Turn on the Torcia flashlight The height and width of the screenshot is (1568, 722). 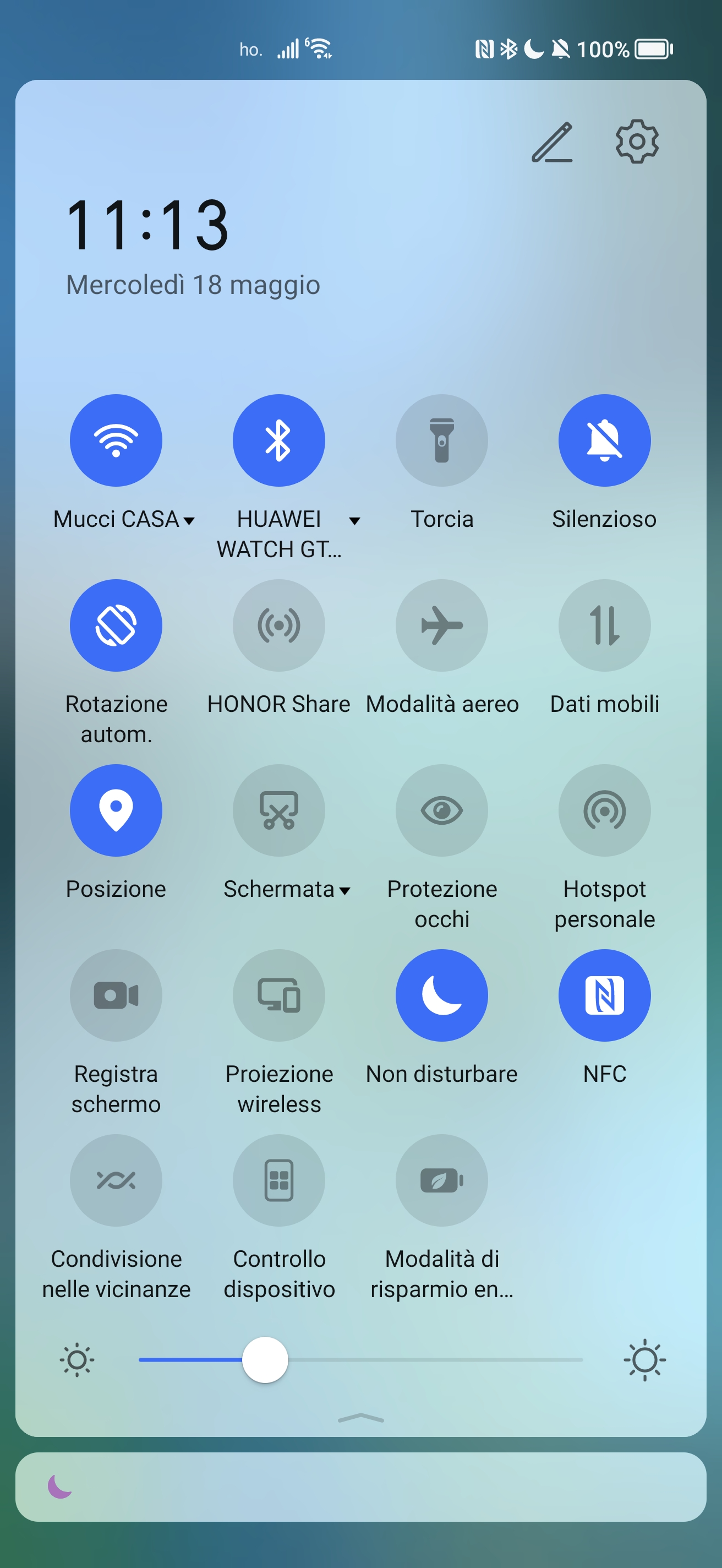pyautogui.click(x=441, y=440)
